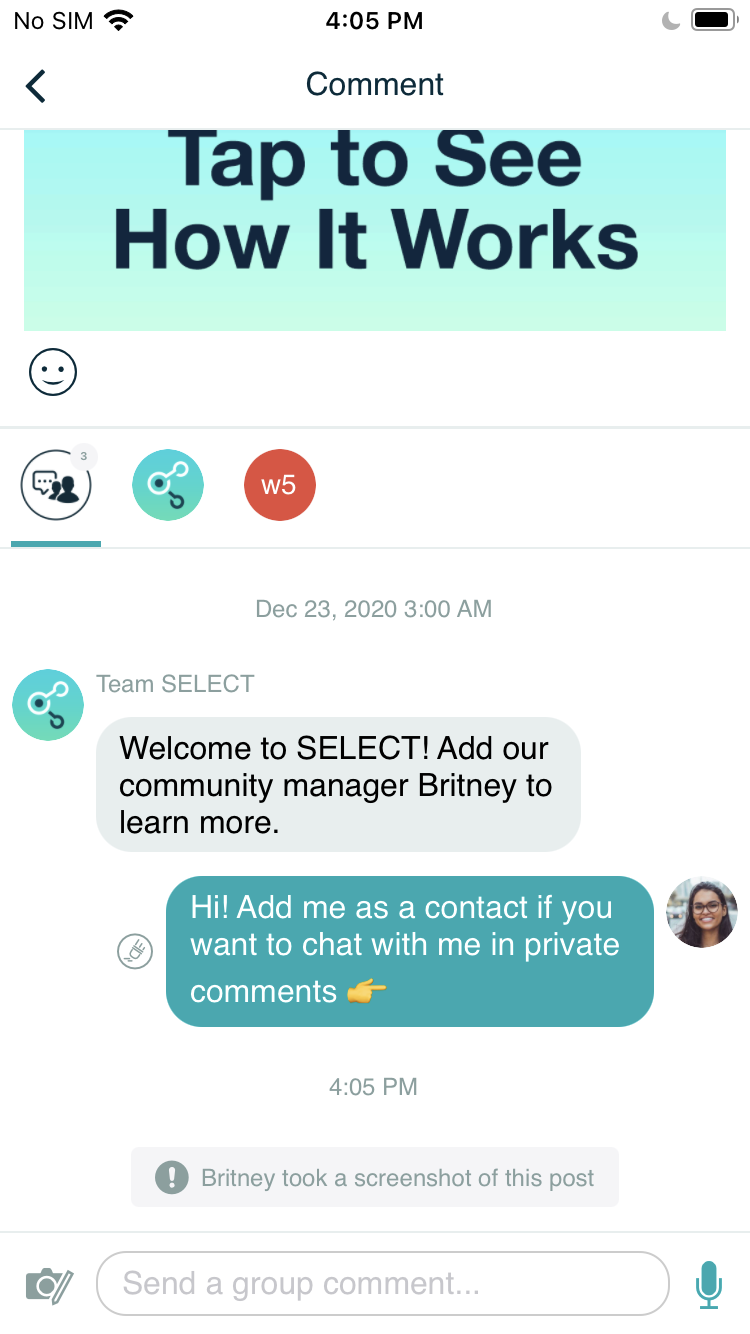The height and width of the screenshot is (1334, 750).
Task: Tap the sticker icon beside Britney's message
Action: [135, 952]
